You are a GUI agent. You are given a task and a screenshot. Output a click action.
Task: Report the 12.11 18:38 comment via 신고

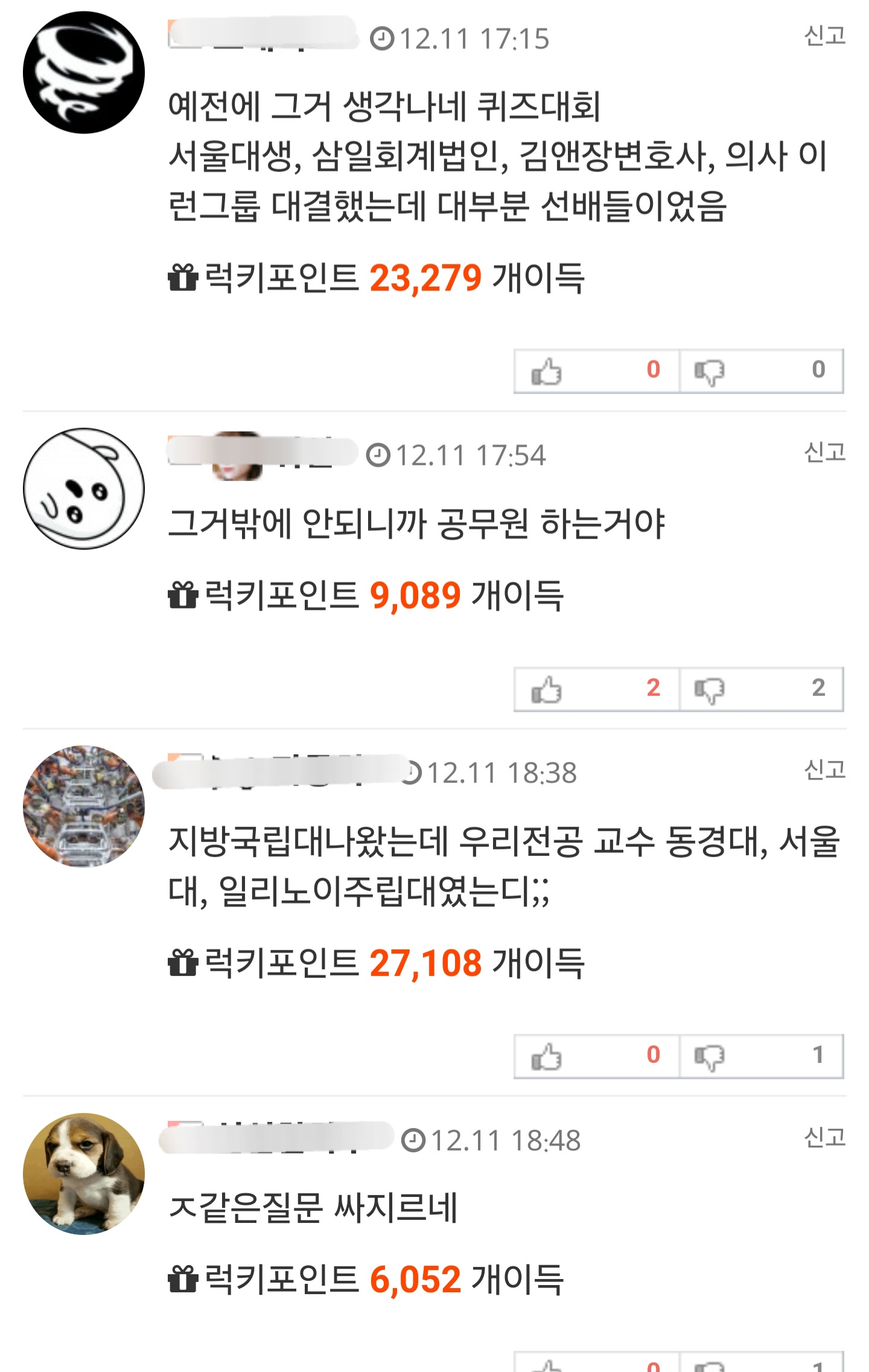pos(824,770)
